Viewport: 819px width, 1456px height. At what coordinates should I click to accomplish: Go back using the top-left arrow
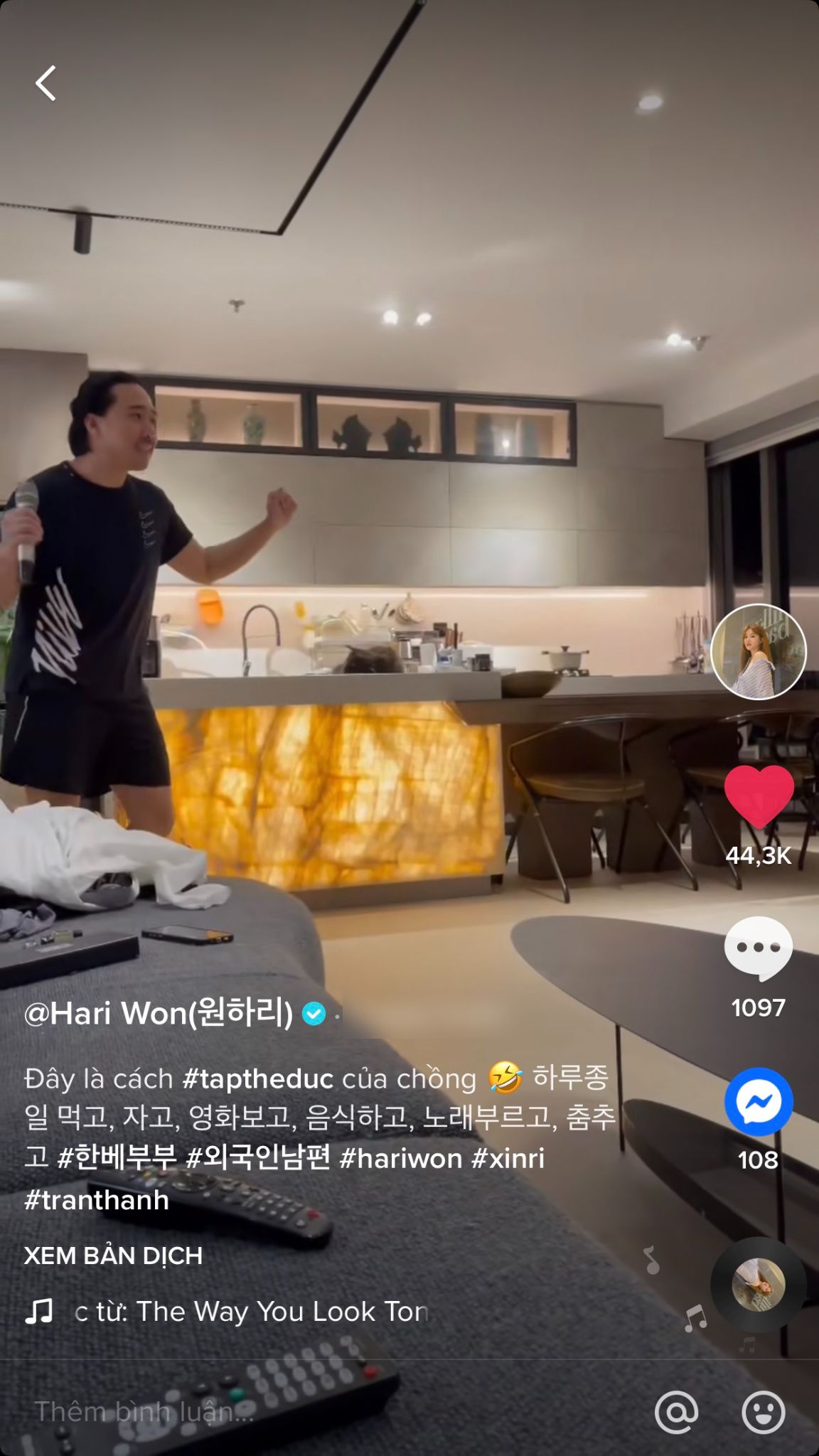(46, 83)
